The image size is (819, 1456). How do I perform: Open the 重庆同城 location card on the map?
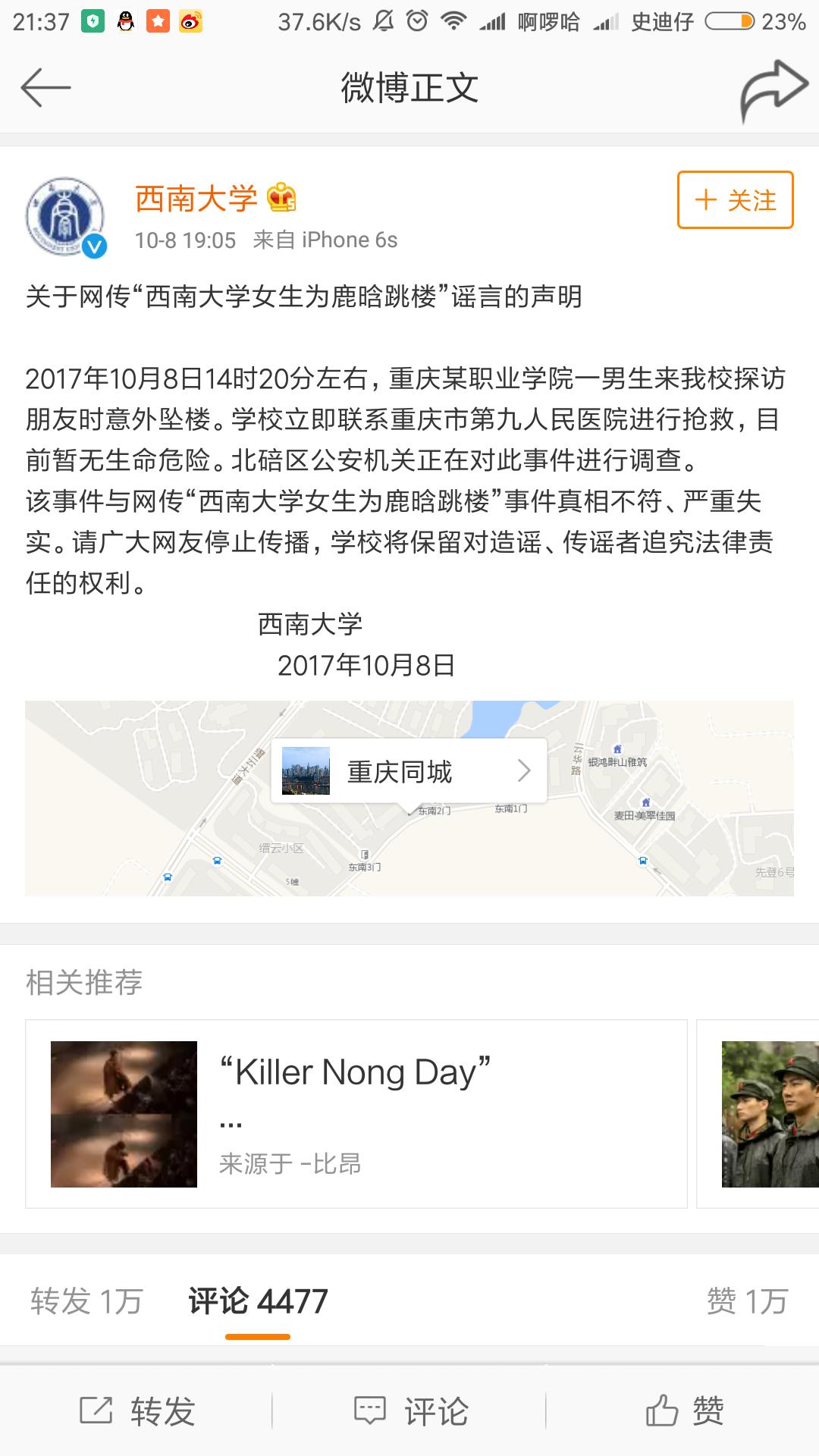[x=402, y=771]
